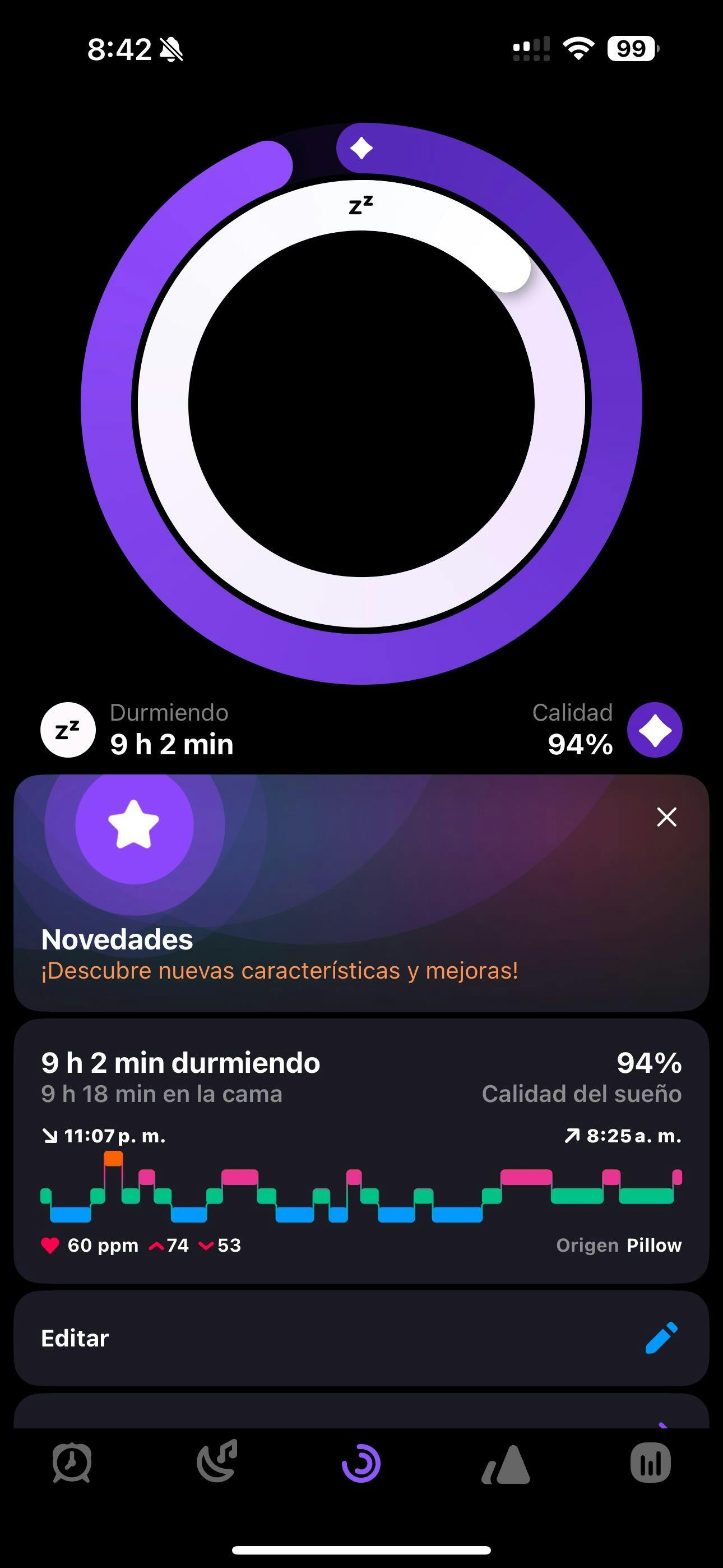Go to the triangle trends tab
Screen dimensions: 723x1568
(506, 1463)
